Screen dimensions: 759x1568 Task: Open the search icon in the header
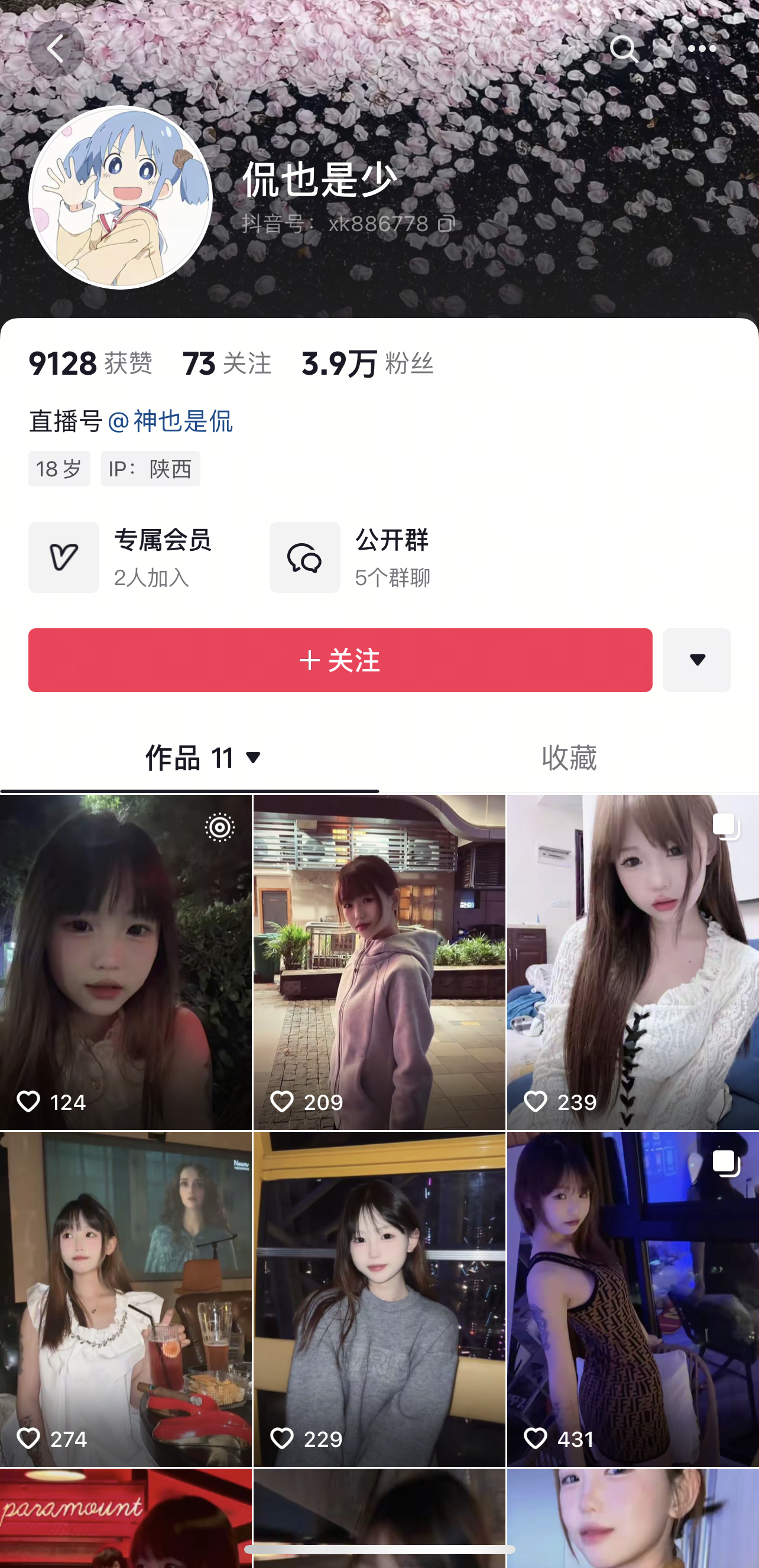(624, 48)
